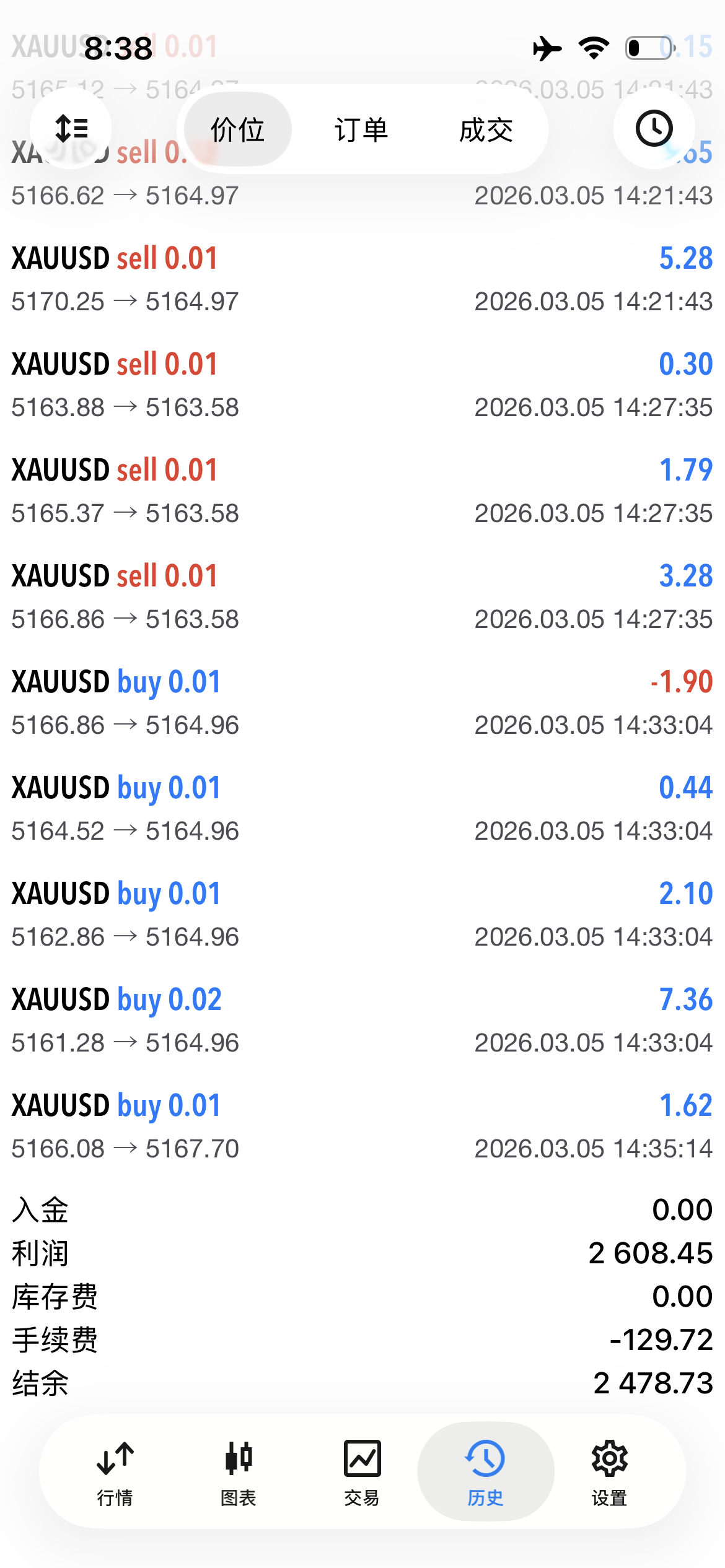
Task: Switch to the 订单 orders view
Action: click(361, 130)
